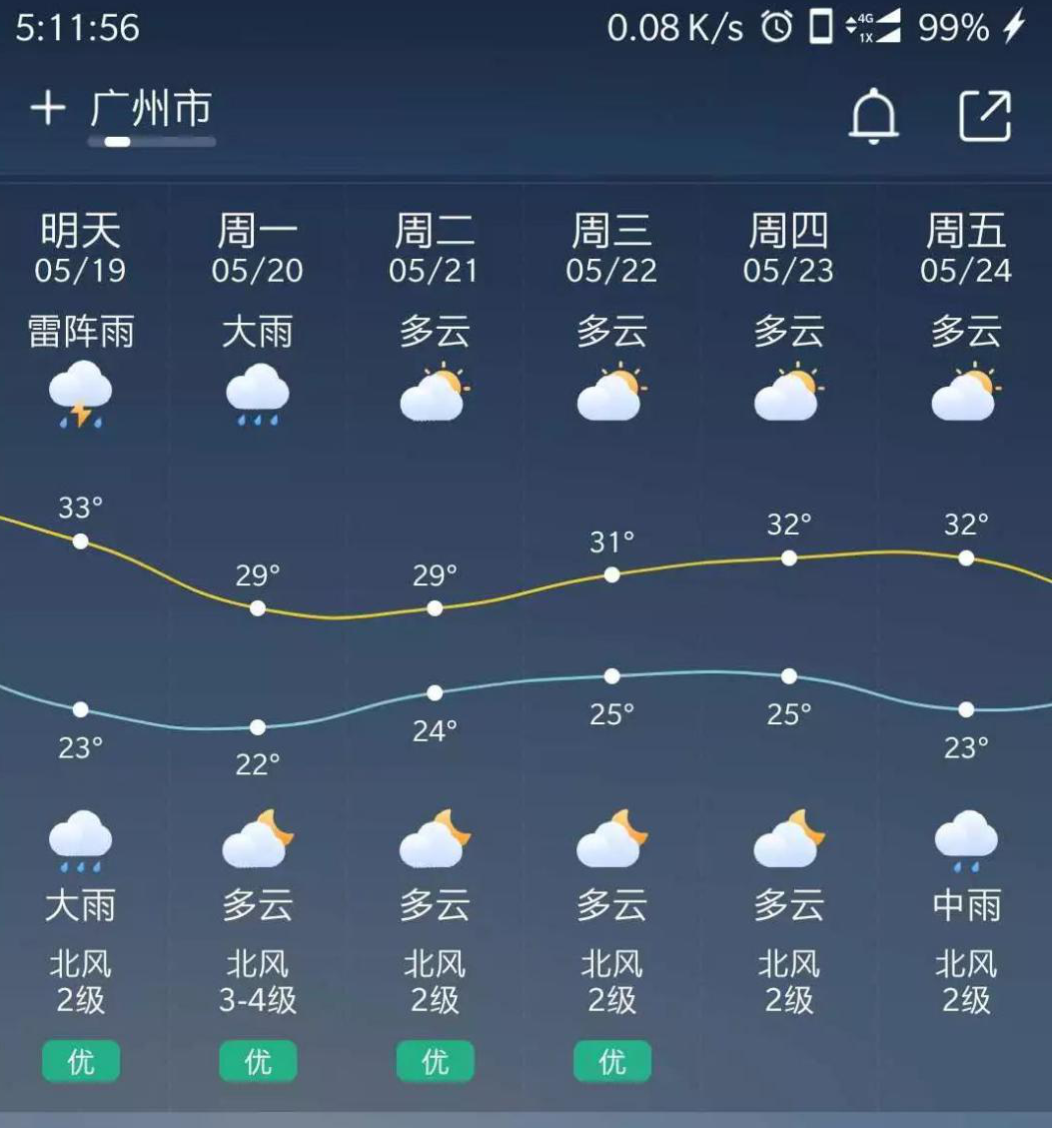The width and height of the screenshot is (1064, 1128).
Task: Tap the 优 air quality badge for 05/19
Action: click(81, 1061)
